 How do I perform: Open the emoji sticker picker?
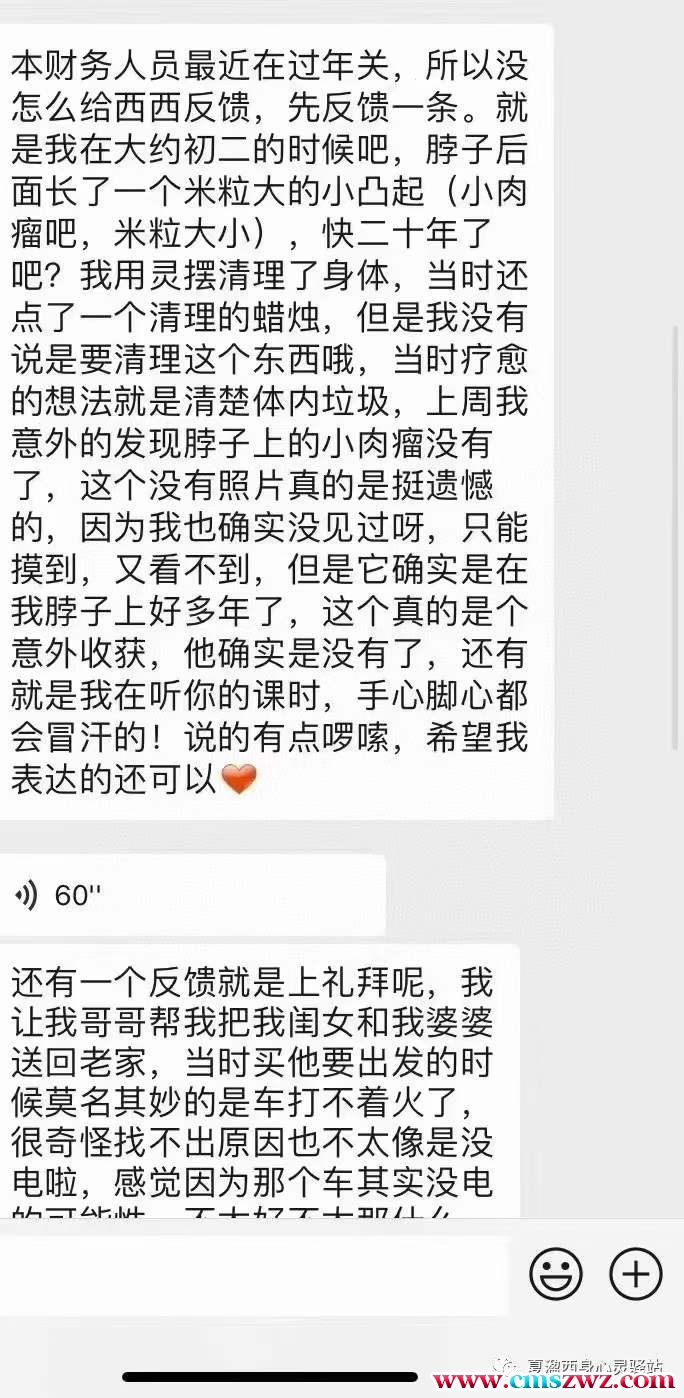[556, 1275]
